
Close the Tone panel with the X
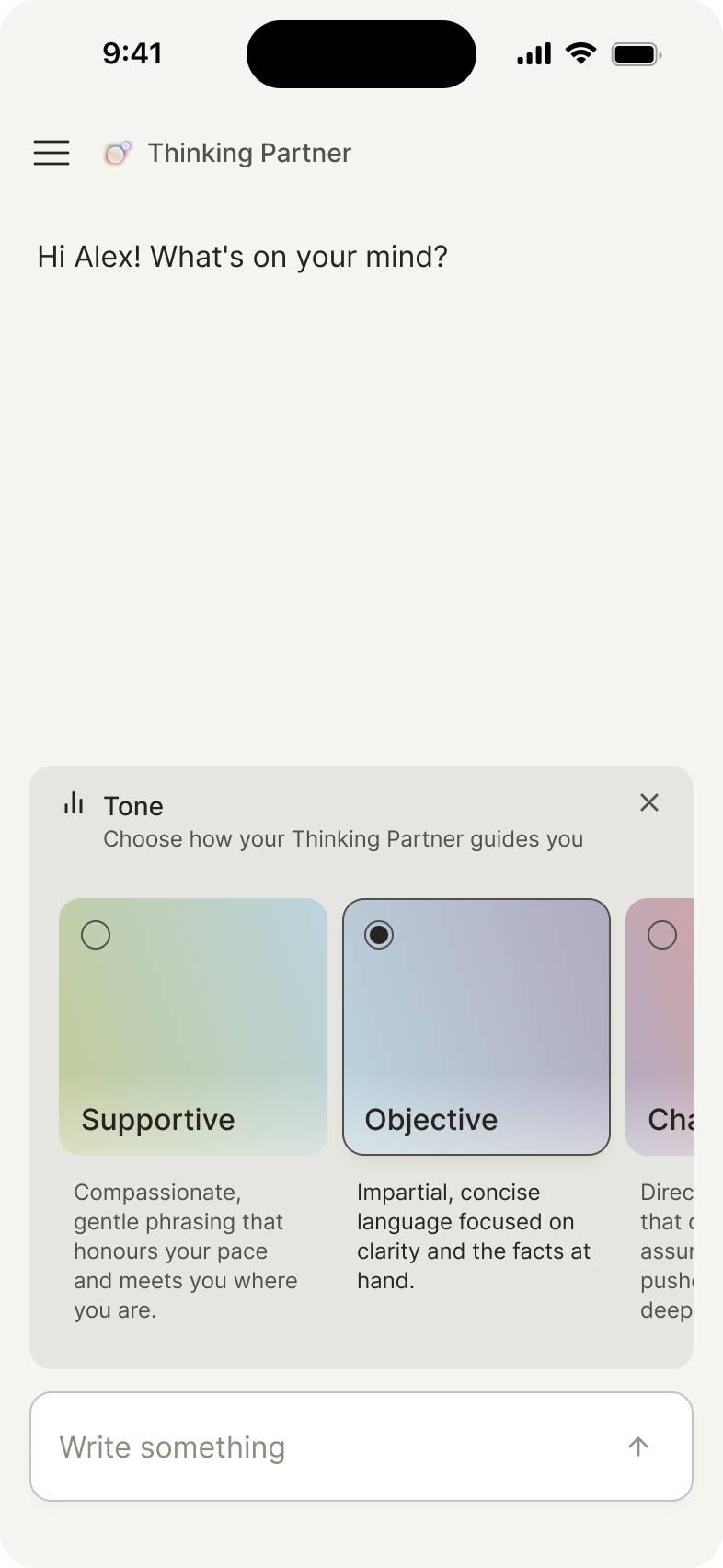coord(649,802)
